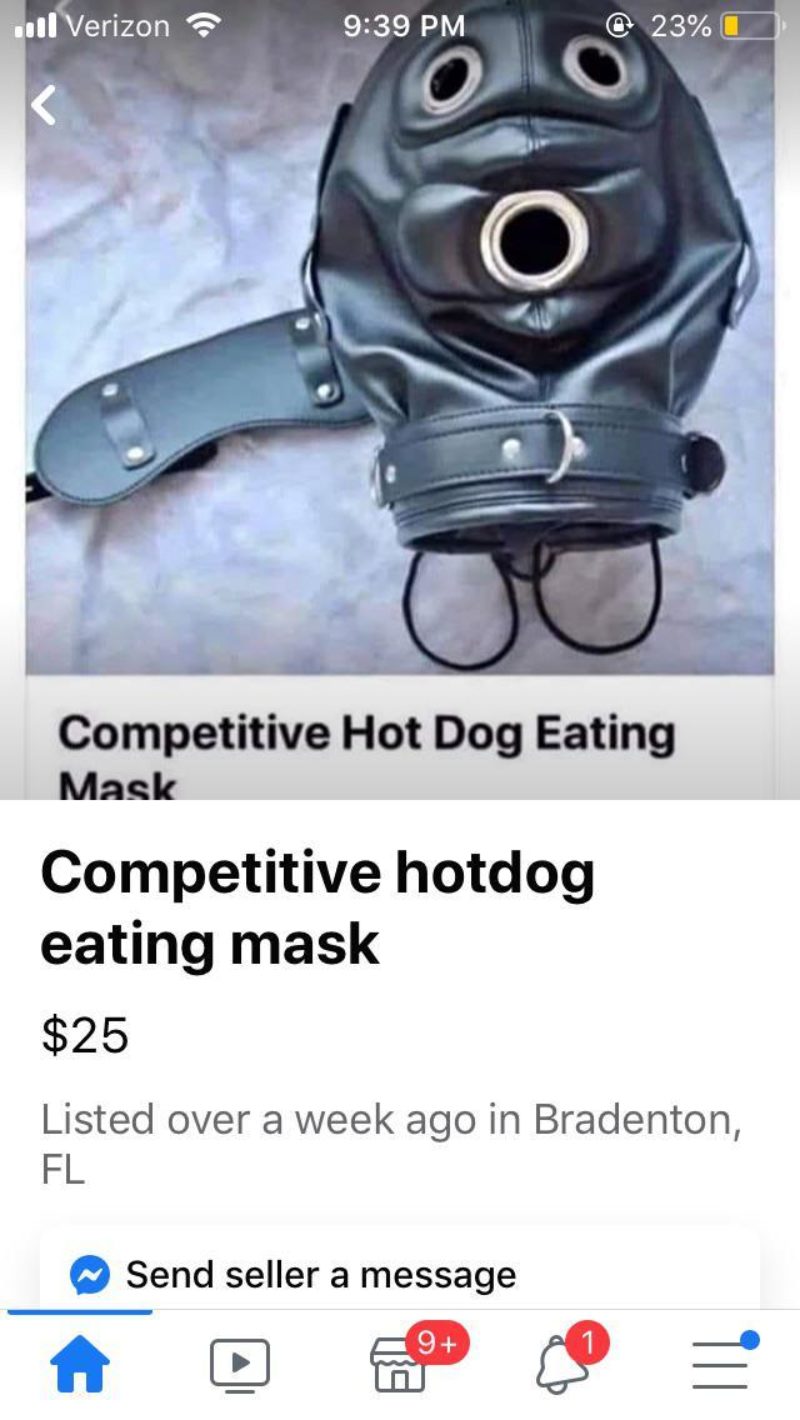Send seller a message
This screenshot has width=800, height=1420.
(x=320, y=1274)
